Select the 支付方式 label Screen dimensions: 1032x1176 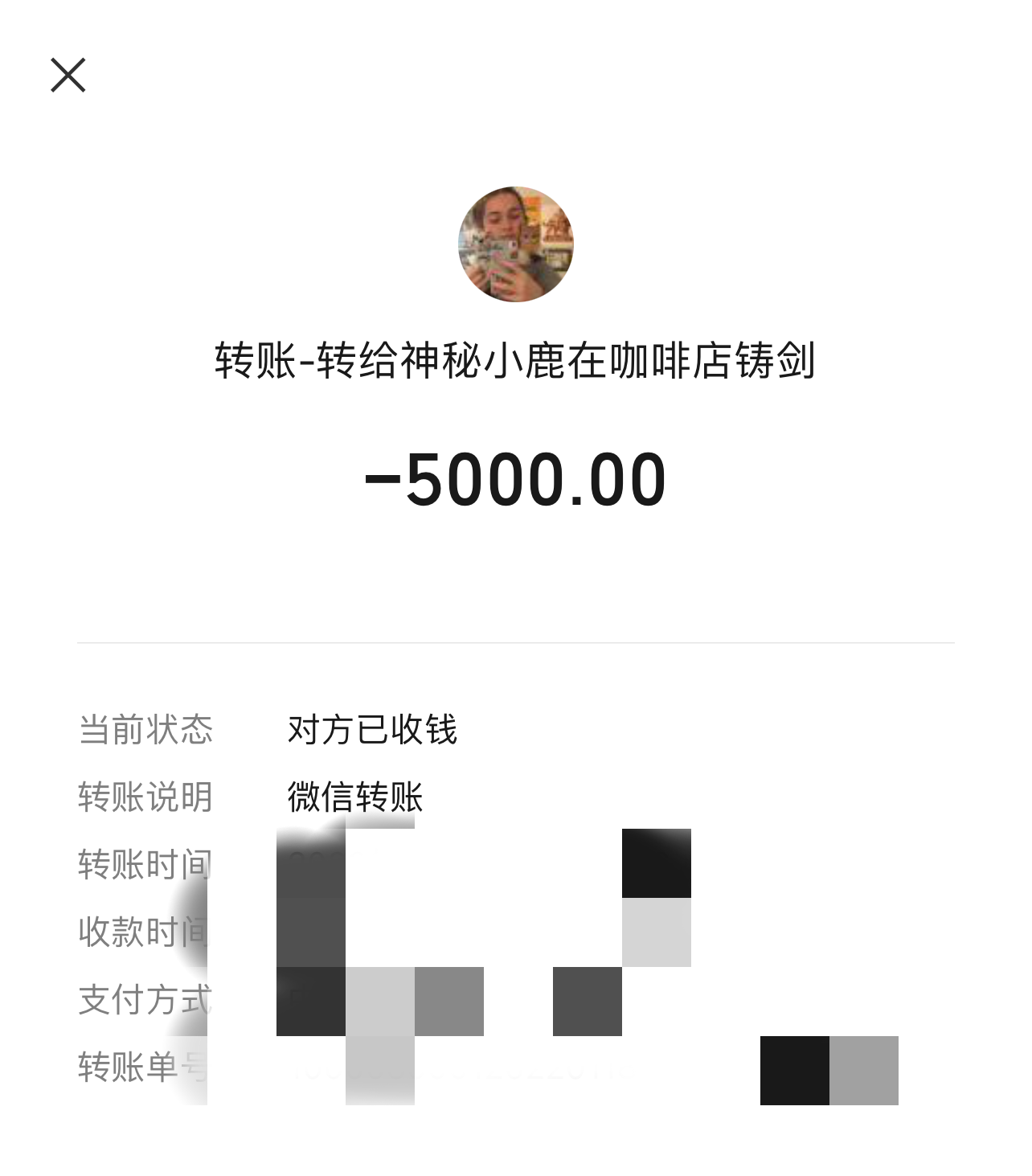[145, 997]
